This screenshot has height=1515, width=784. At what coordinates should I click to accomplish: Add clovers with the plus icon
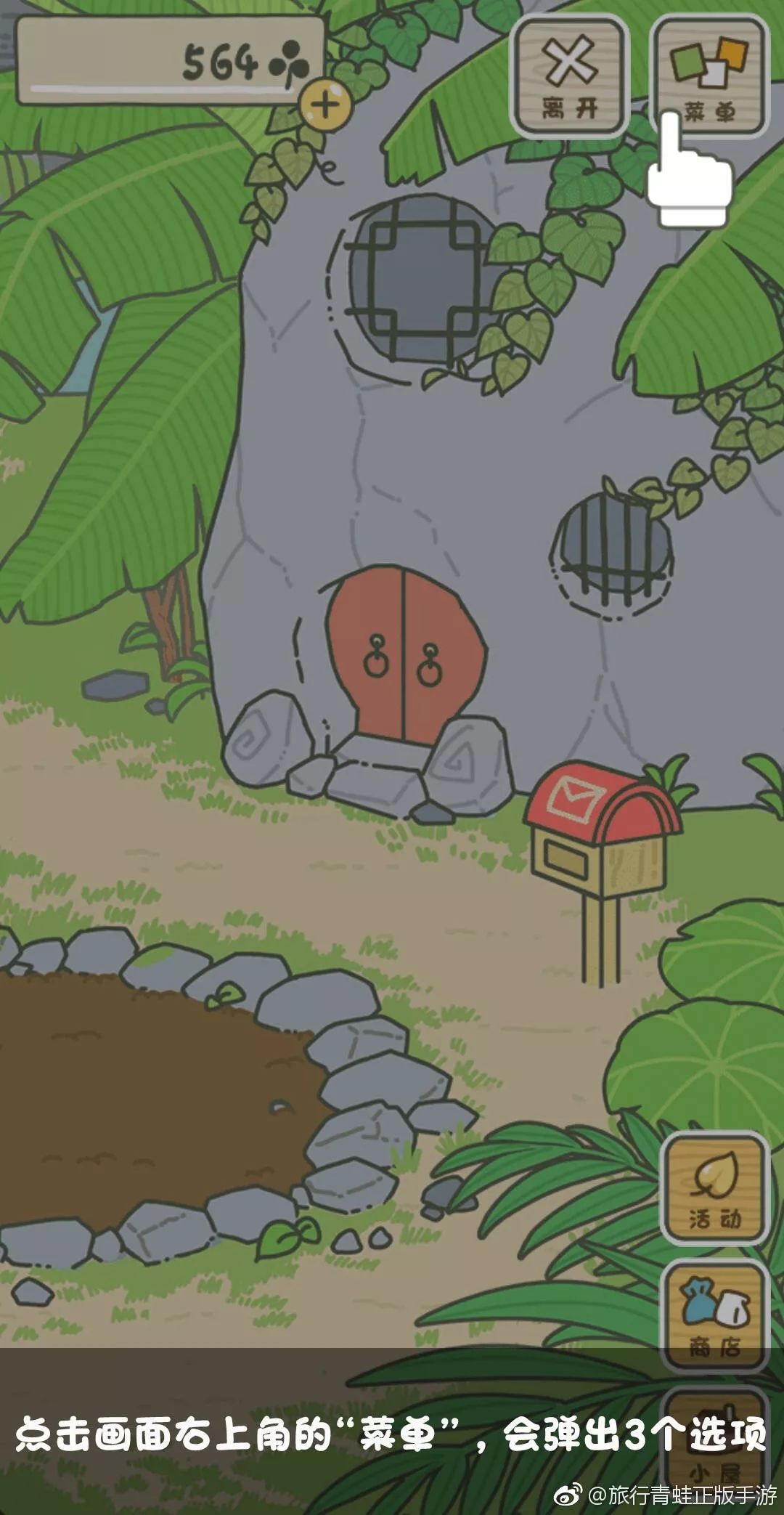324,106
